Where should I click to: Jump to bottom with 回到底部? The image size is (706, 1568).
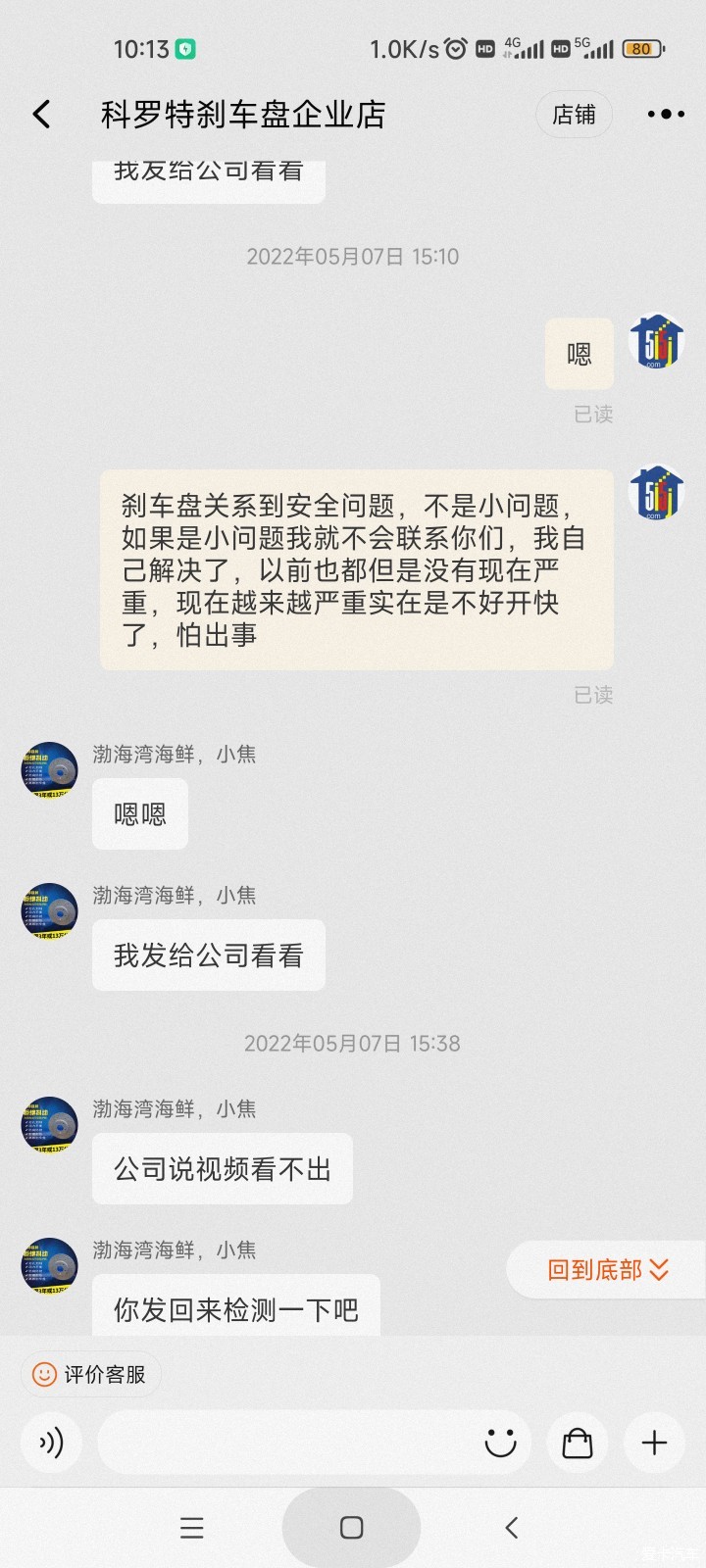(607, 1270)
